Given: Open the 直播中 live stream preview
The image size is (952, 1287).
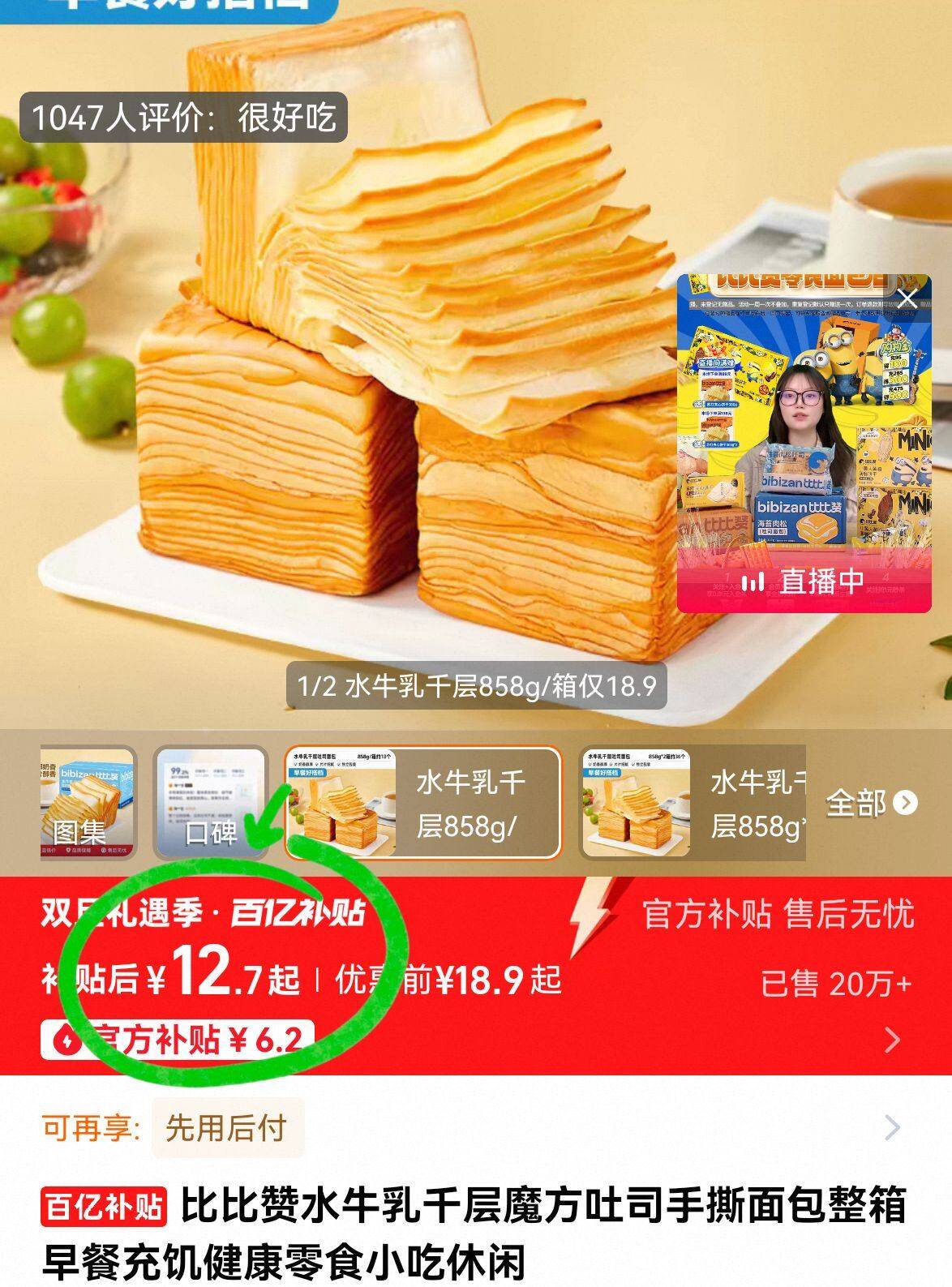Looking at the screenshot, I should [x=804, y=444].
